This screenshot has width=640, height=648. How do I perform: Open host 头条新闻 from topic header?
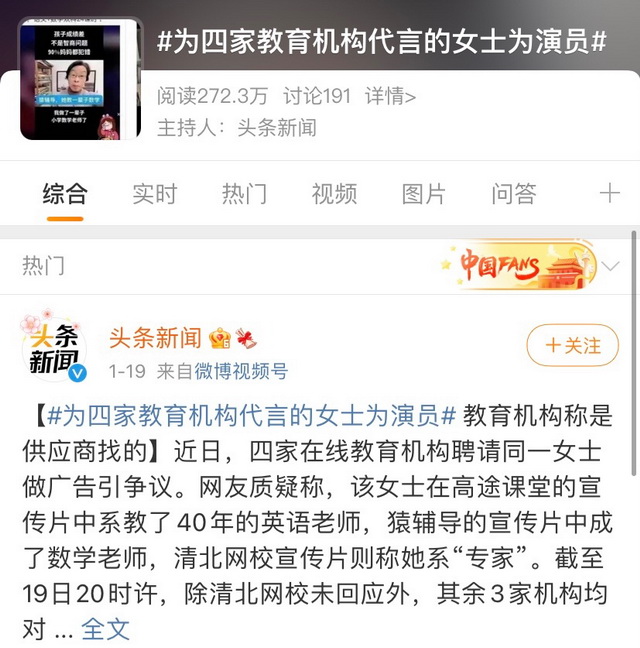(277, 127)
